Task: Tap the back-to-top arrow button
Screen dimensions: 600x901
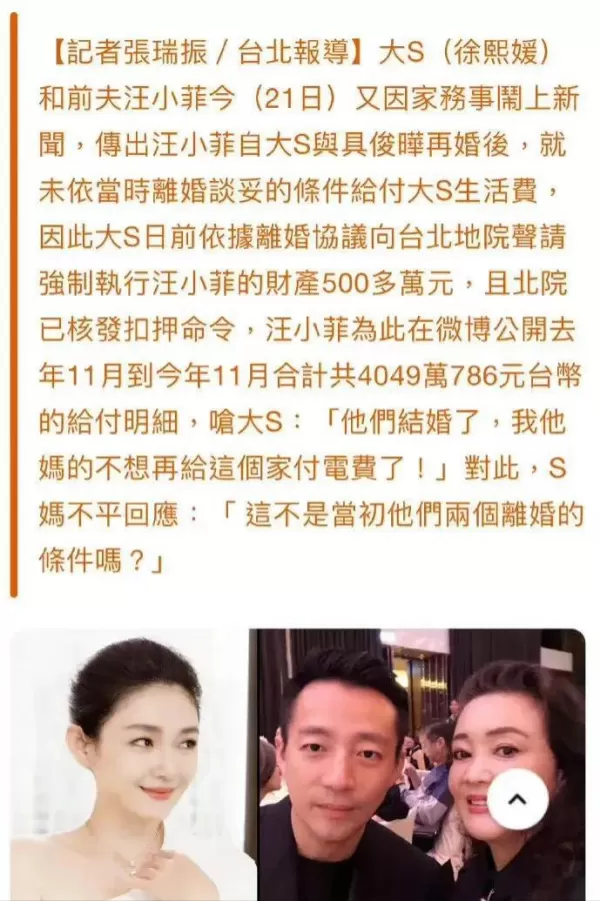Action: tap(516, 799)
